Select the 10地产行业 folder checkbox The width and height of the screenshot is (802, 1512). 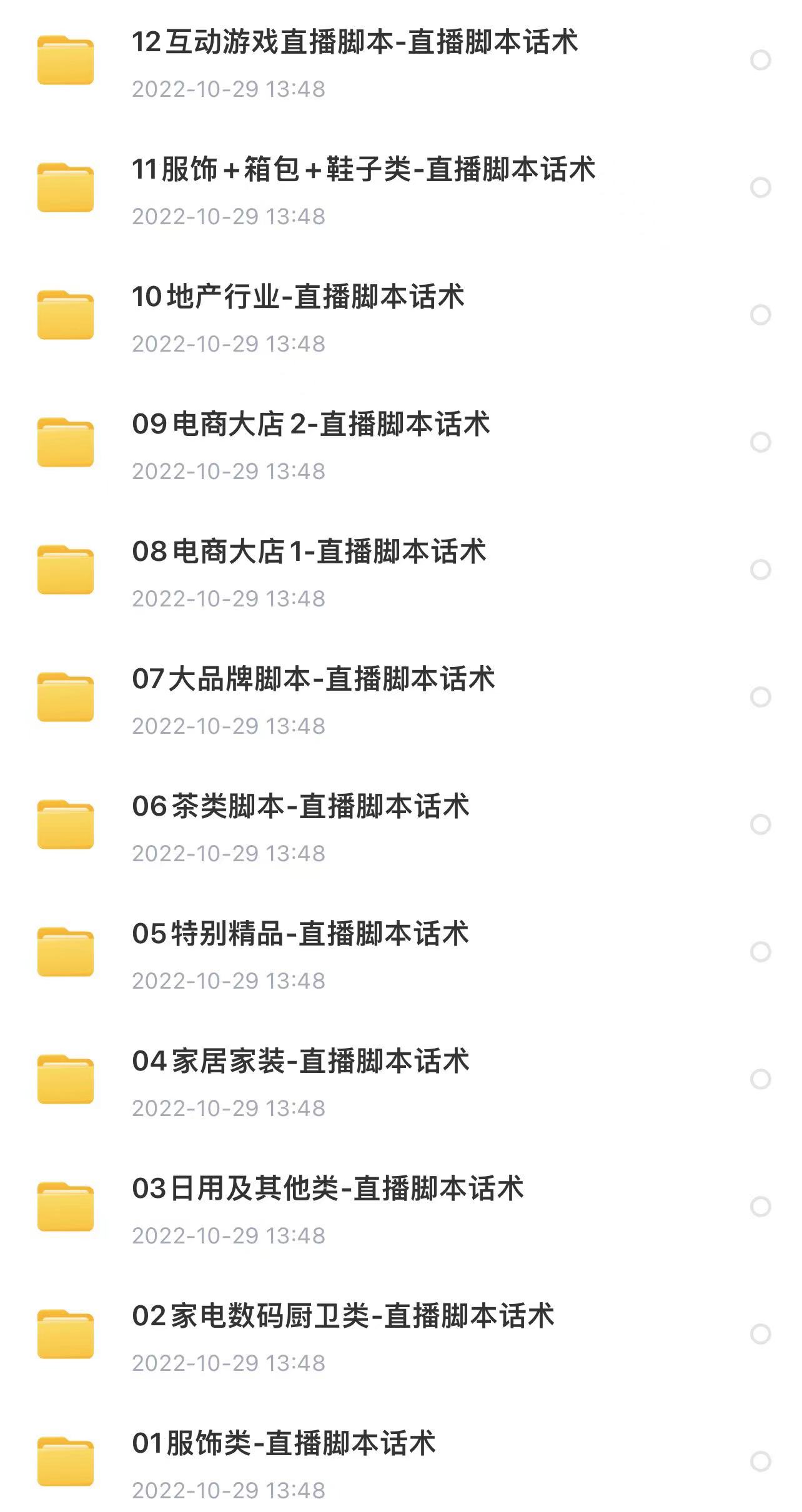pos(760,315)
